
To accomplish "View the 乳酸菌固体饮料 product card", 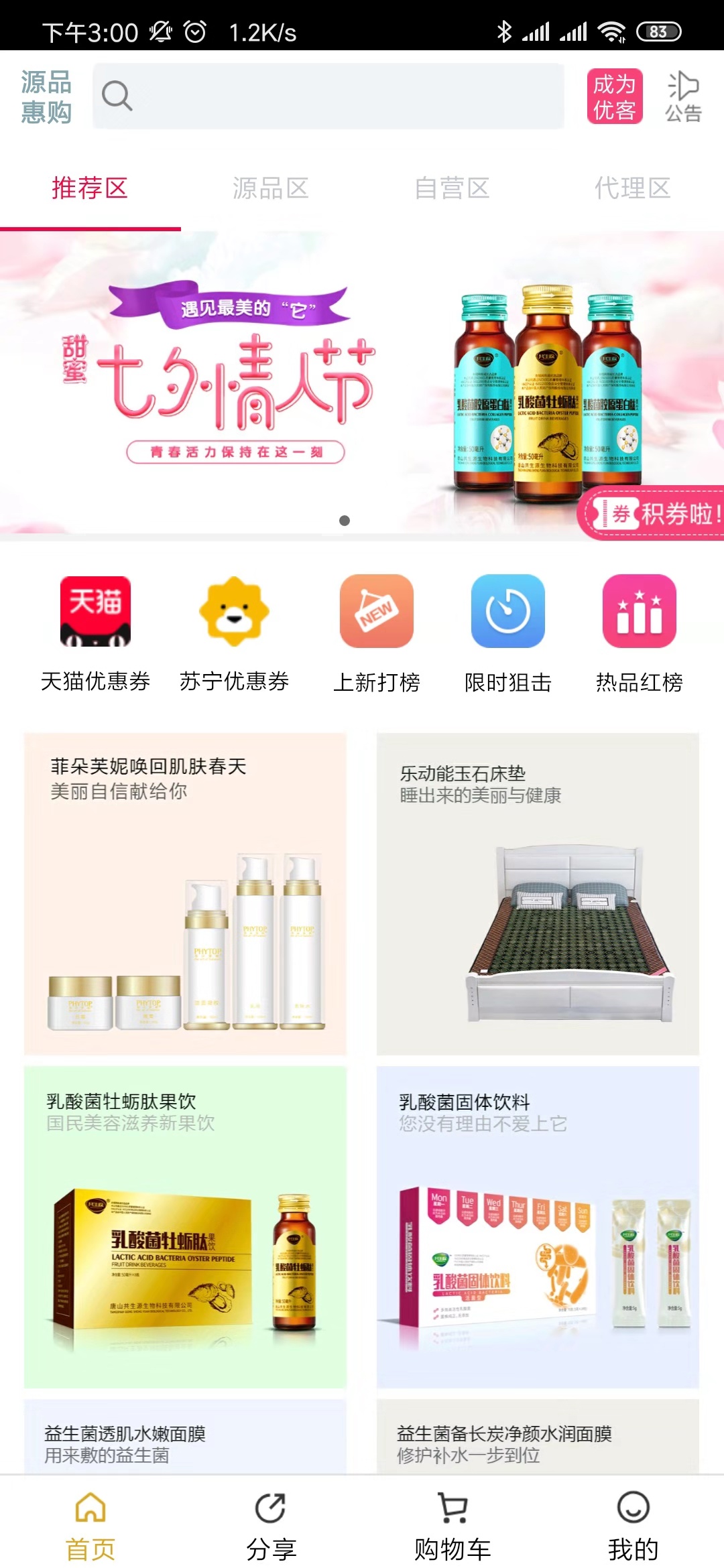I will (538, 1226).
